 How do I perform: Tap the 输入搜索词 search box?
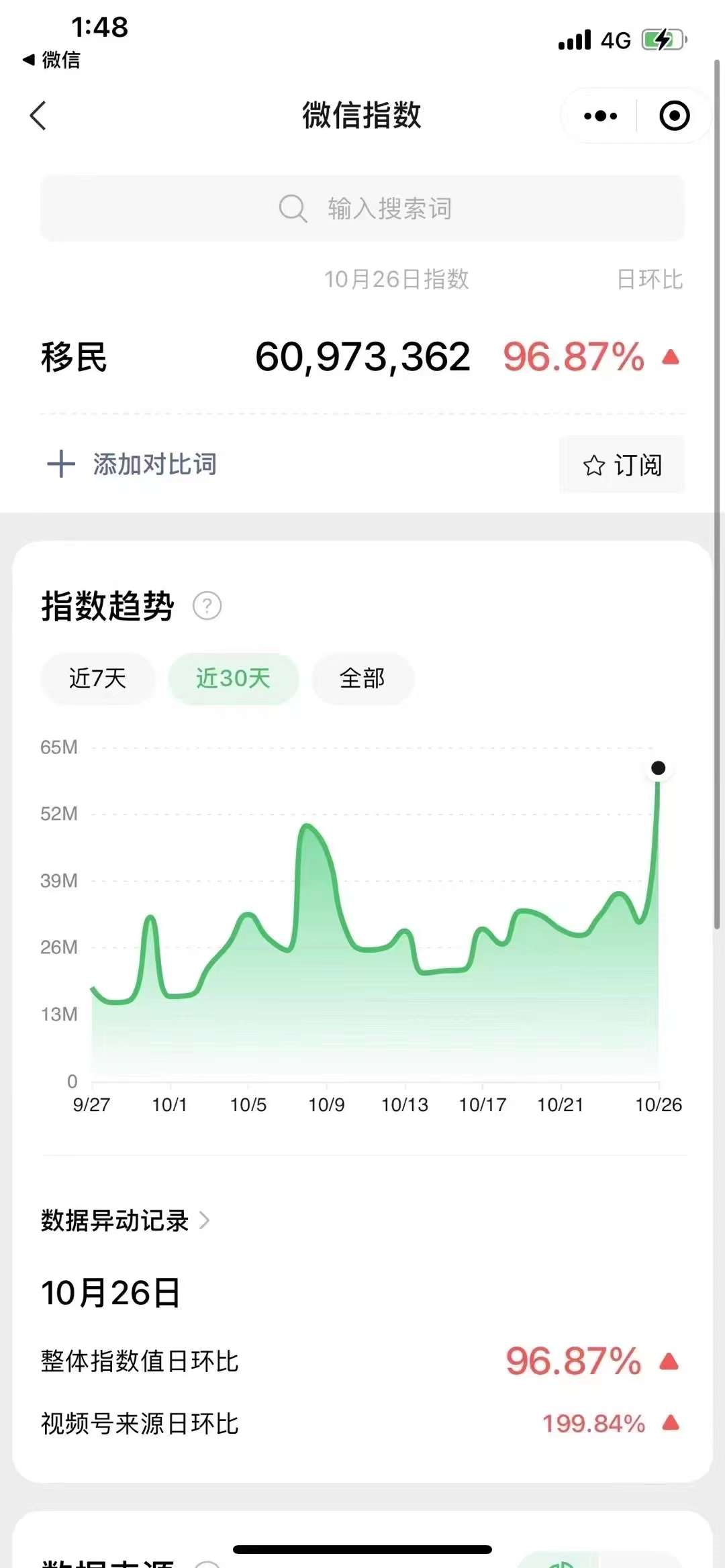pyautogui.click(x=362, y=208)
